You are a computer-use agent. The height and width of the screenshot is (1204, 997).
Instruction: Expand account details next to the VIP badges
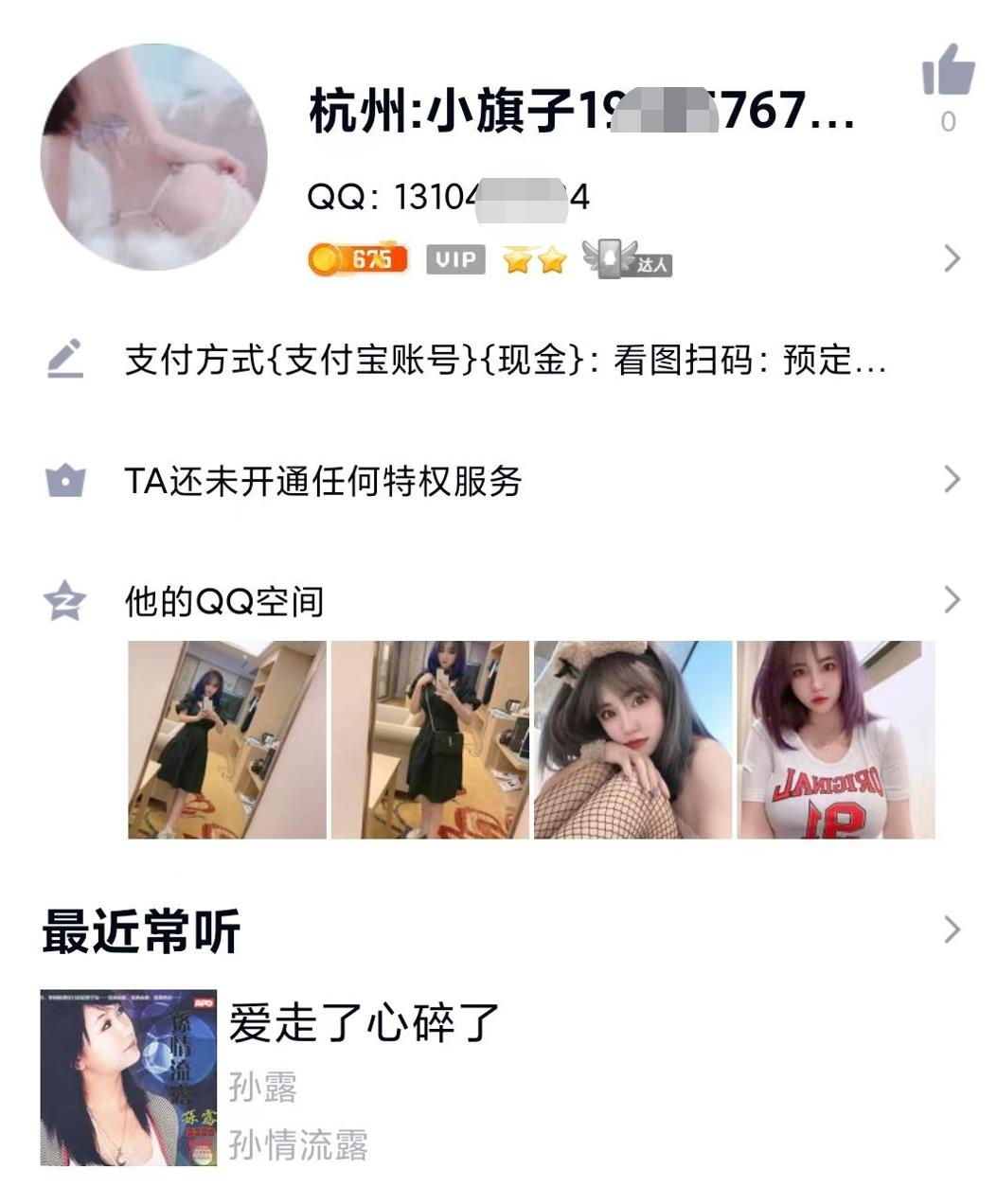click(952, 258)
